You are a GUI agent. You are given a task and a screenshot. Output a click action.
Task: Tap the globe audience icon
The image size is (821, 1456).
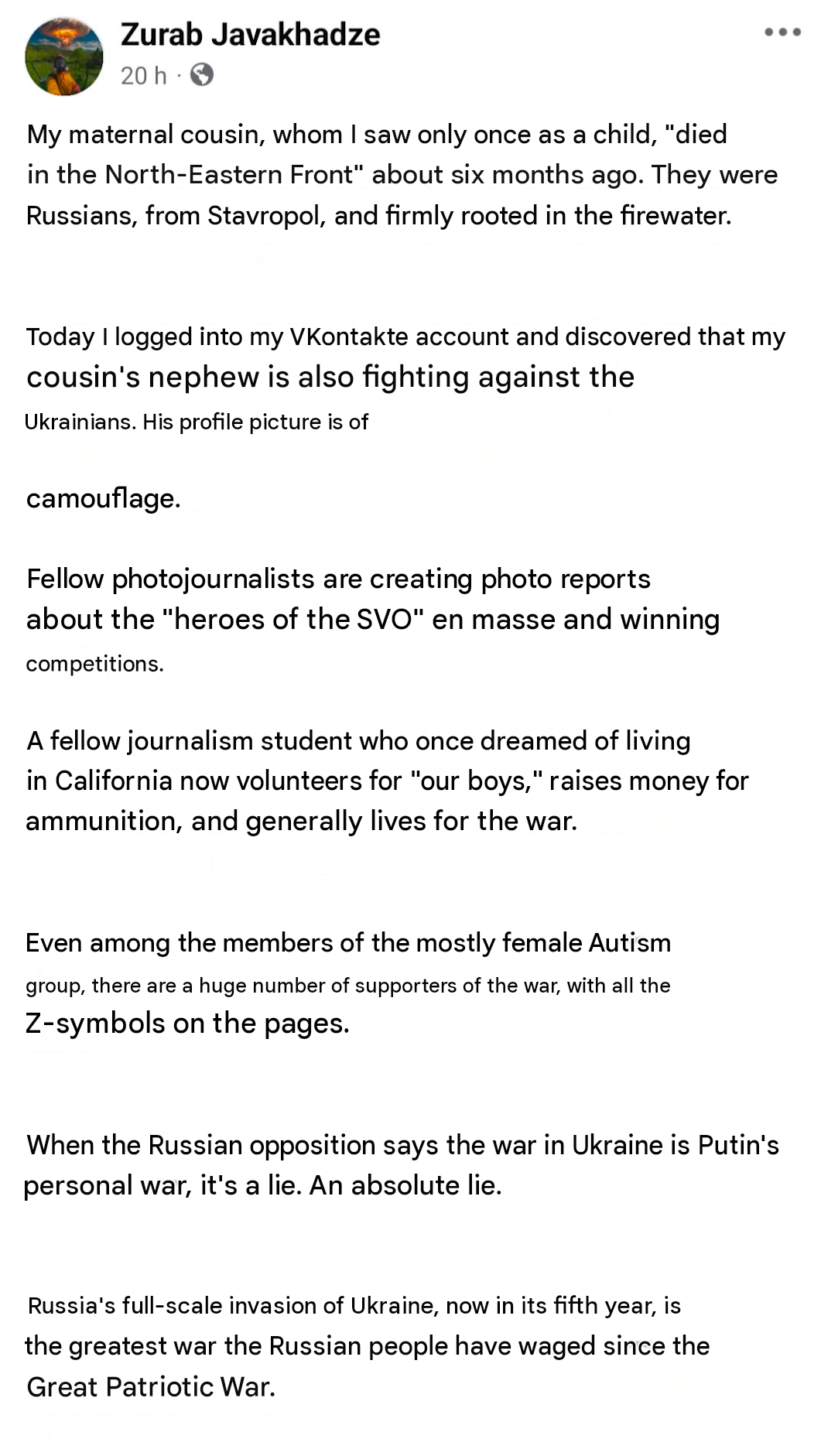coord(202,74)
